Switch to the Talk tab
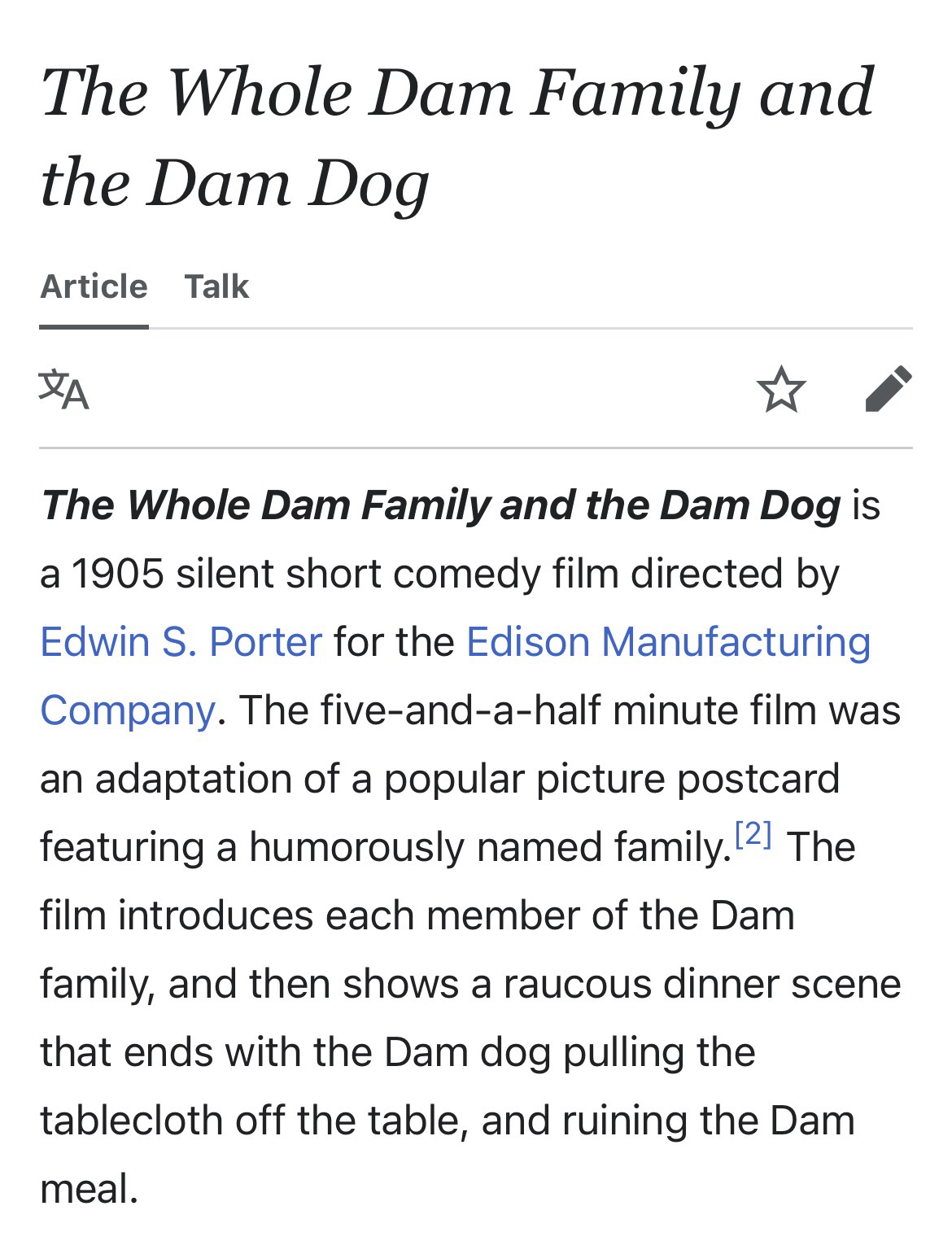 pyautogui.click(x=216, y=286)
